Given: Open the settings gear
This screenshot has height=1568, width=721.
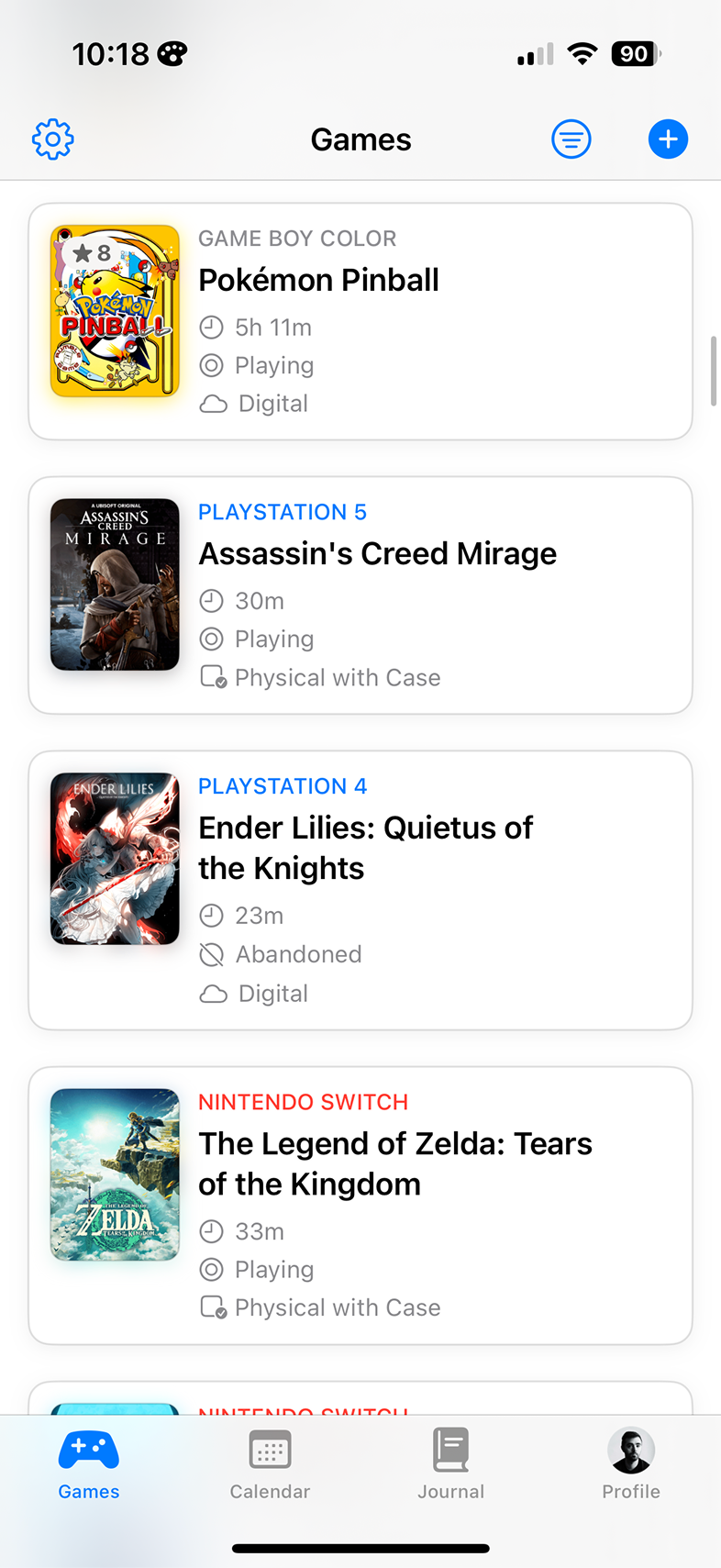Looking at the screenshot, I should [x=53, y=139].
